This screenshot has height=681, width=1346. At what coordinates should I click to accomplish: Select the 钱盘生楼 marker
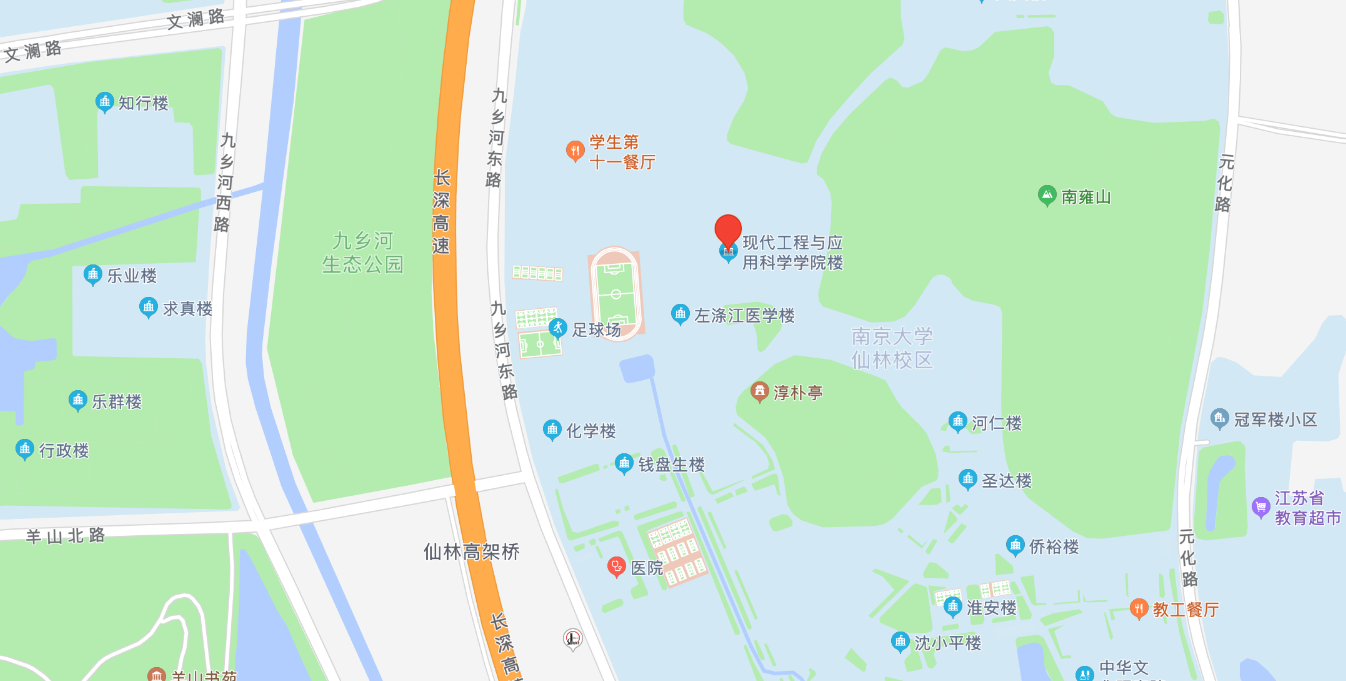624,464
